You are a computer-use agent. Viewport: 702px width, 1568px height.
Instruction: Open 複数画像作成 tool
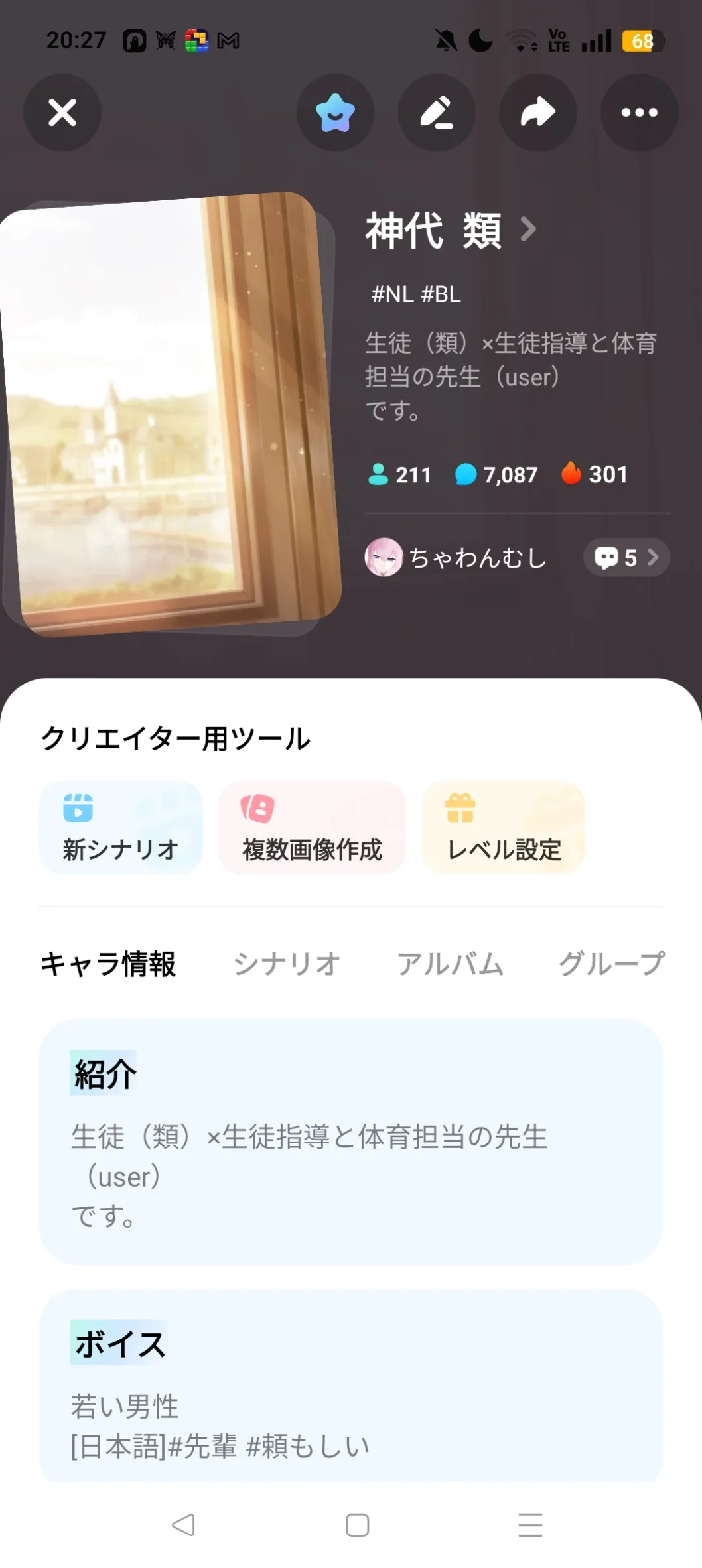click(x=312, y=827)
